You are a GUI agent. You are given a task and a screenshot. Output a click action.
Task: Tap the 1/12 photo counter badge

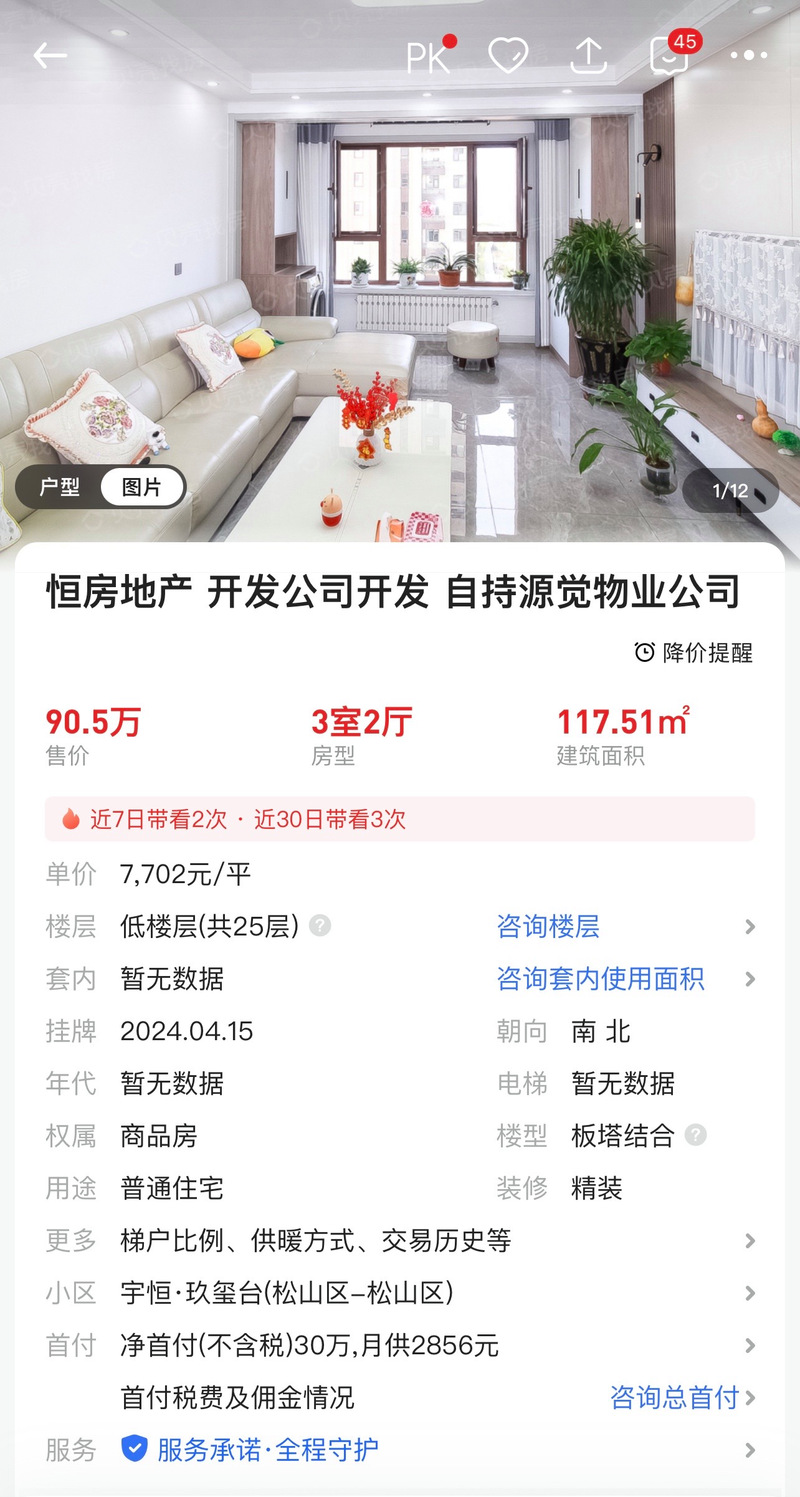729,490
